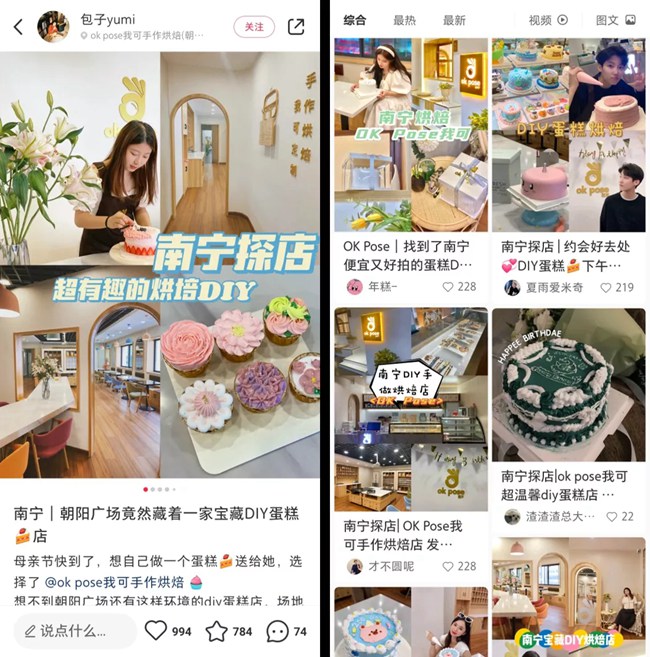
Task: Go back from the post
Action: tap(18, 27)
